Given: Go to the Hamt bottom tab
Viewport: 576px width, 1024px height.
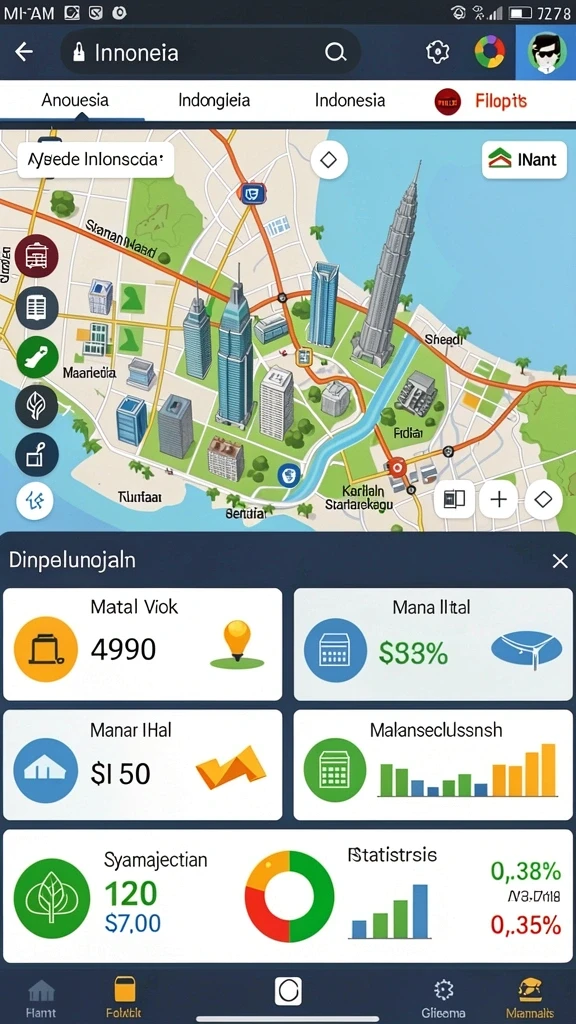Looking at the screenshot, I should 40,999.
